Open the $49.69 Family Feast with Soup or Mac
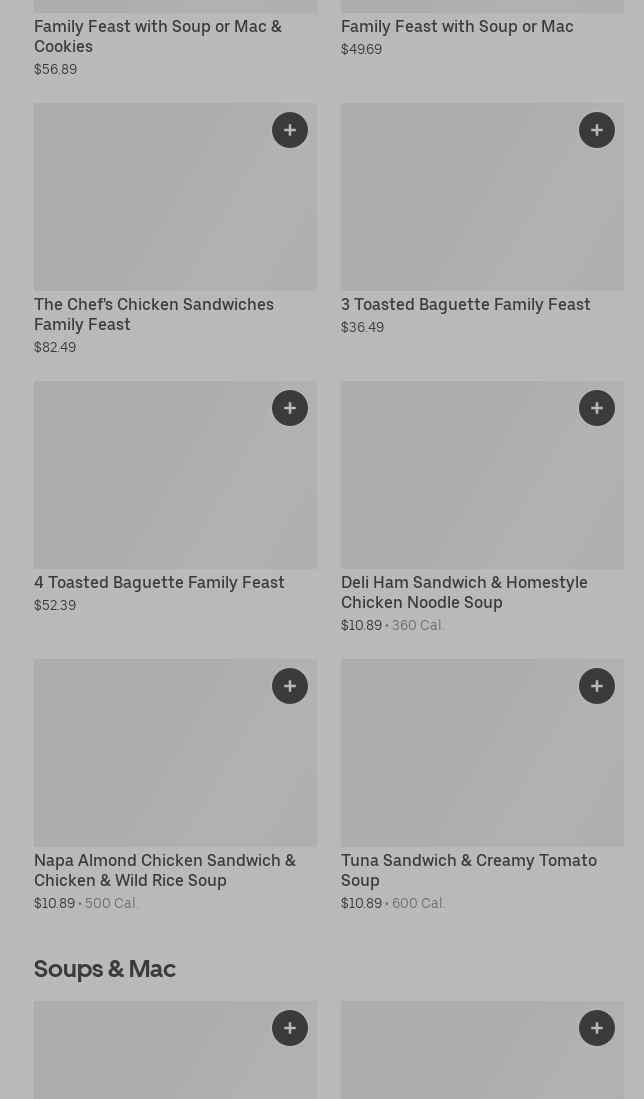 [x=457, y=27]
